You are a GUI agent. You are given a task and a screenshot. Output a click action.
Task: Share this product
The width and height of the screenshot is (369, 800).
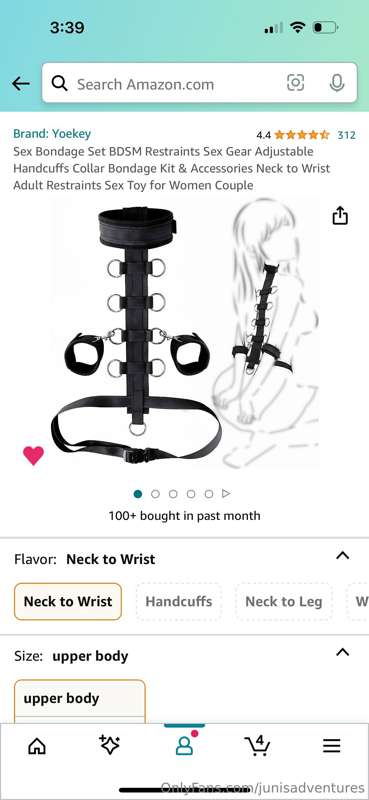point(340,215)
